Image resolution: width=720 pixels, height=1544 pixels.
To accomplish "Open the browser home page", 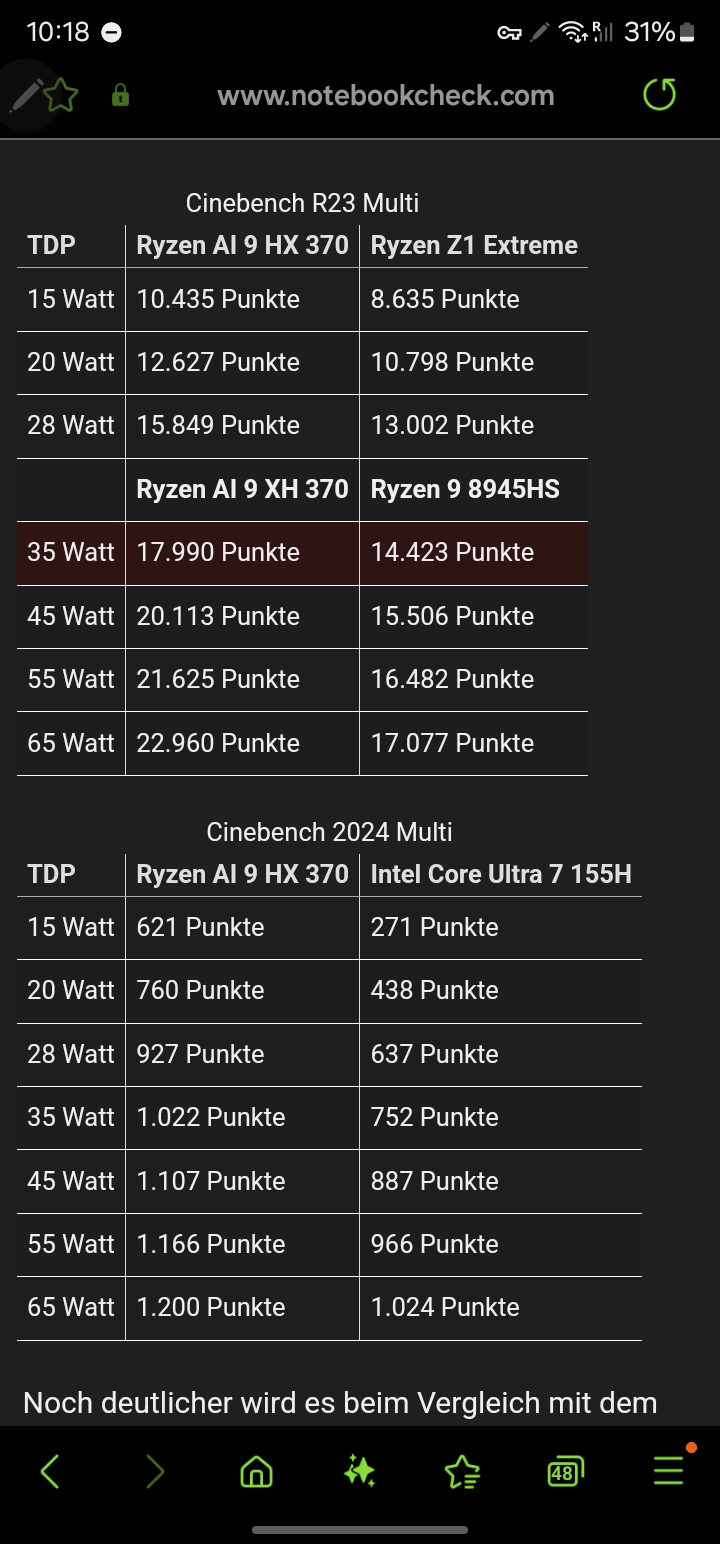I will pos(257,1472).
